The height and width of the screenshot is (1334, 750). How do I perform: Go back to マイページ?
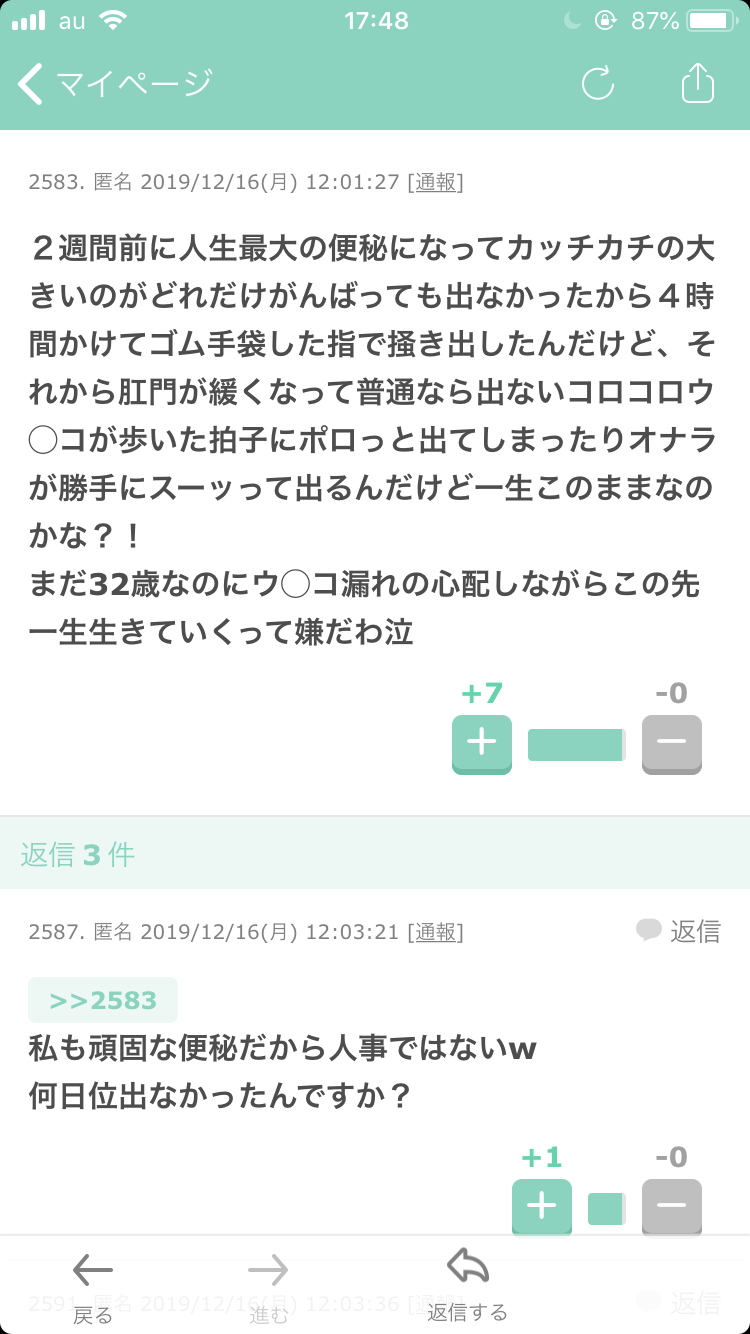[x=116, y=83]
